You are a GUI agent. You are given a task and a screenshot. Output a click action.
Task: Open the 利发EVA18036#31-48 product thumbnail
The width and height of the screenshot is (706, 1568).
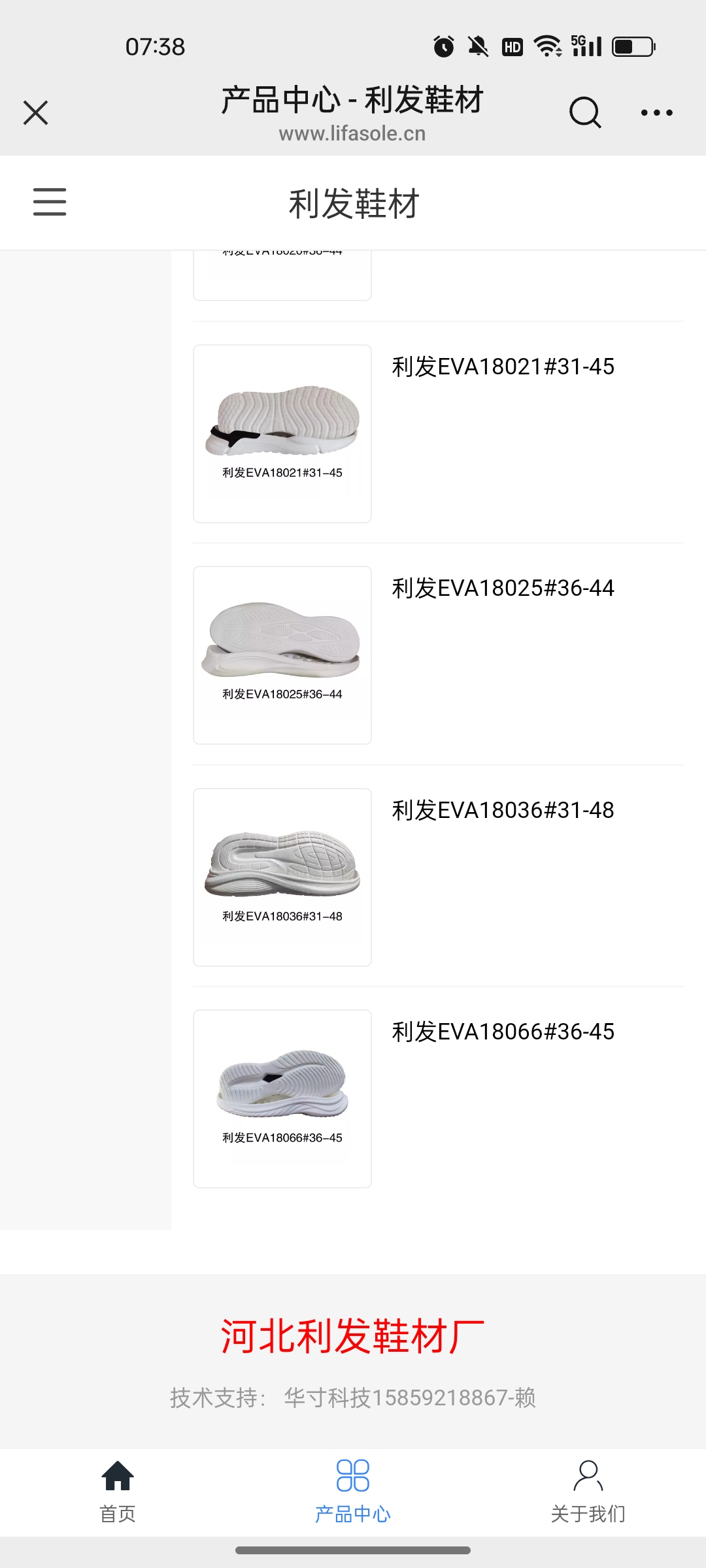point(282,877)
